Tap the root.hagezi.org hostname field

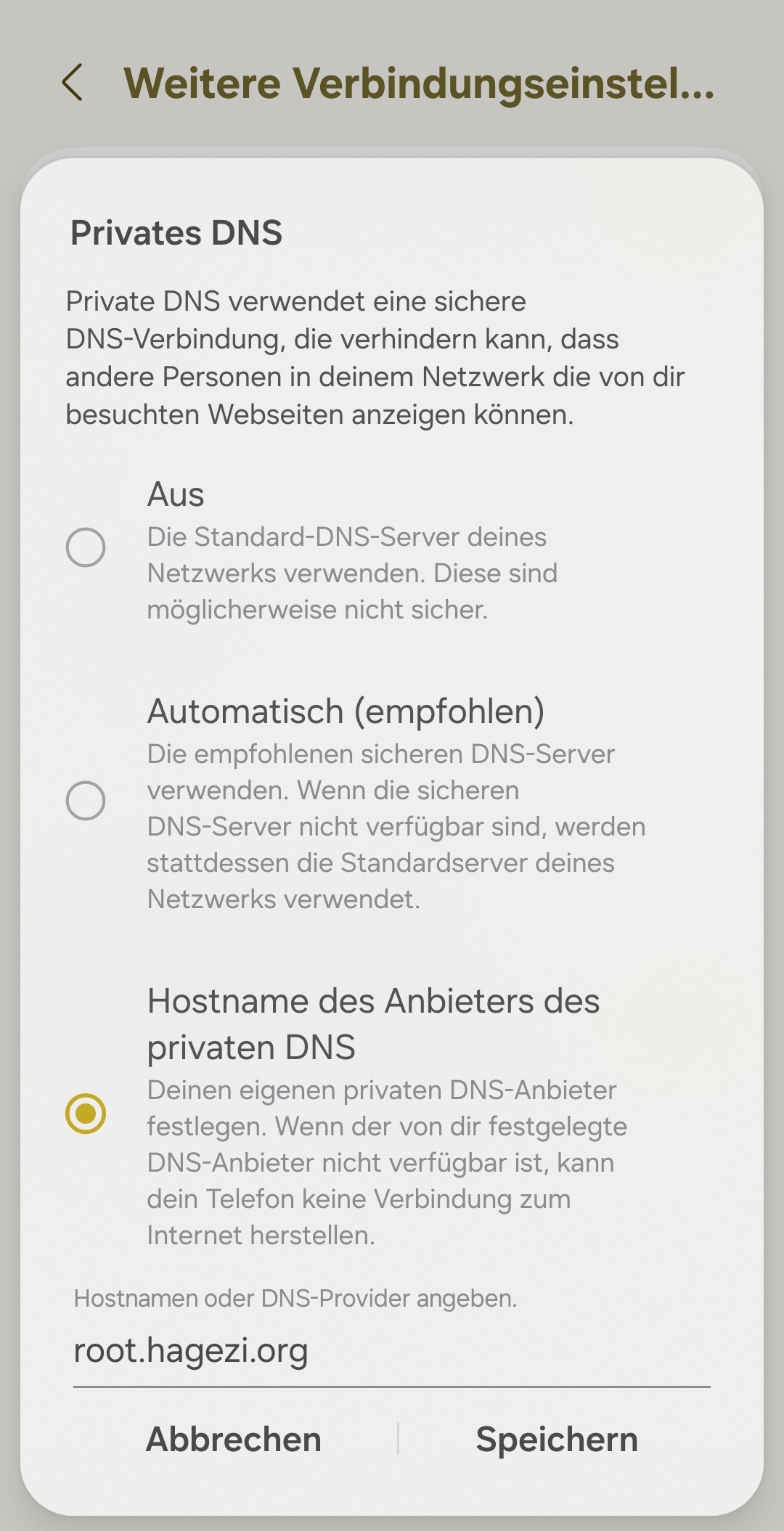point(392,1352)
